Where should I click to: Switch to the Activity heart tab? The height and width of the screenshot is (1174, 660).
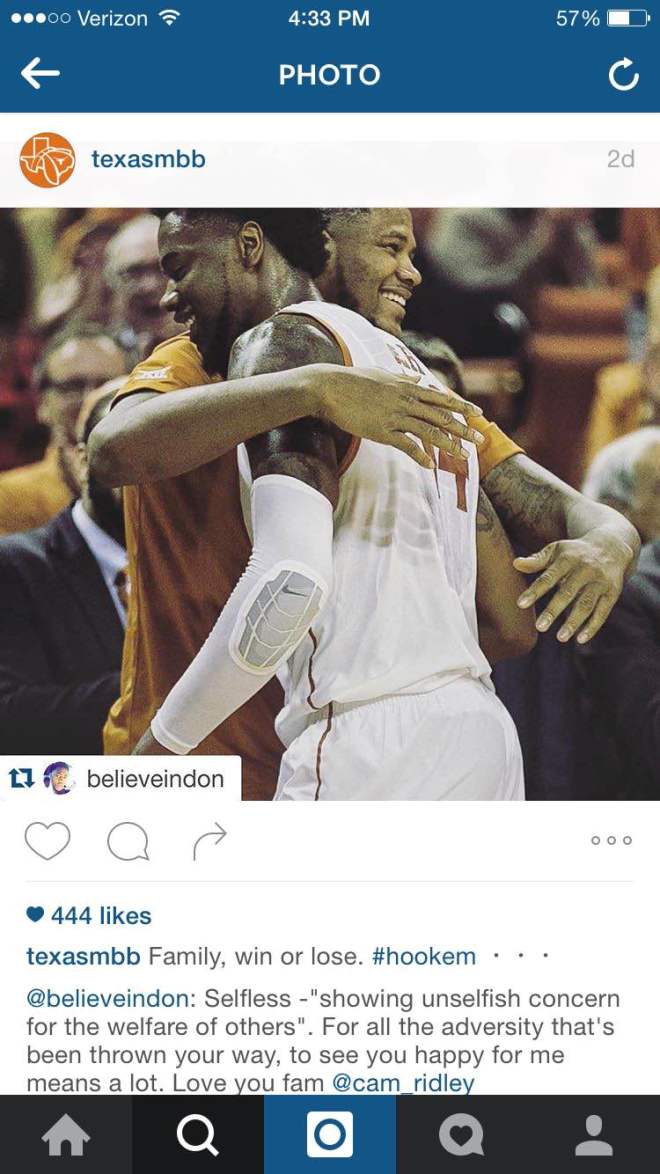(462, 1135)
